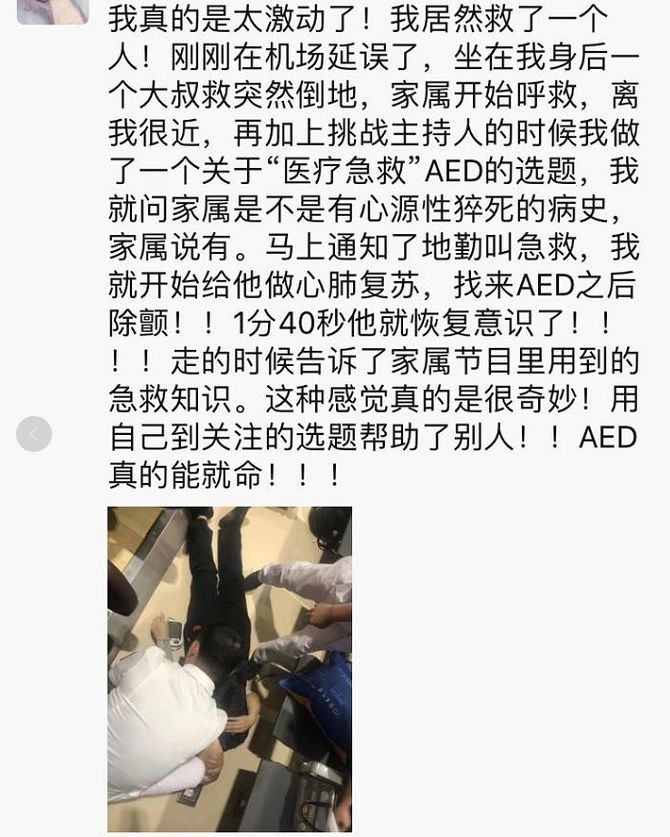Go to the previous image arrow
This screenshot has height=837, width=670.
pyautogui.click(x=34, y=434)
